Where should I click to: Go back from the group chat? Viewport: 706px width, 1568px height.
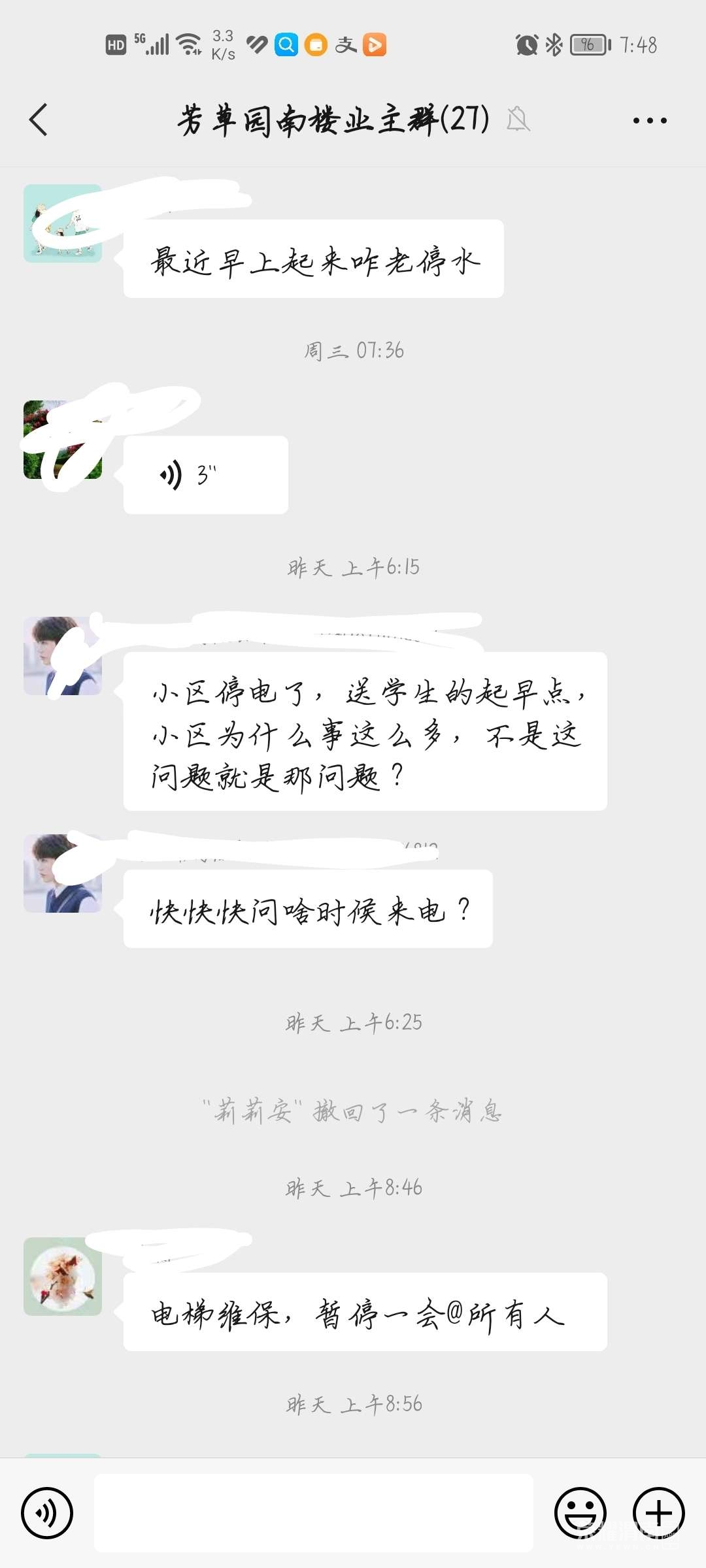click(39, 120)
